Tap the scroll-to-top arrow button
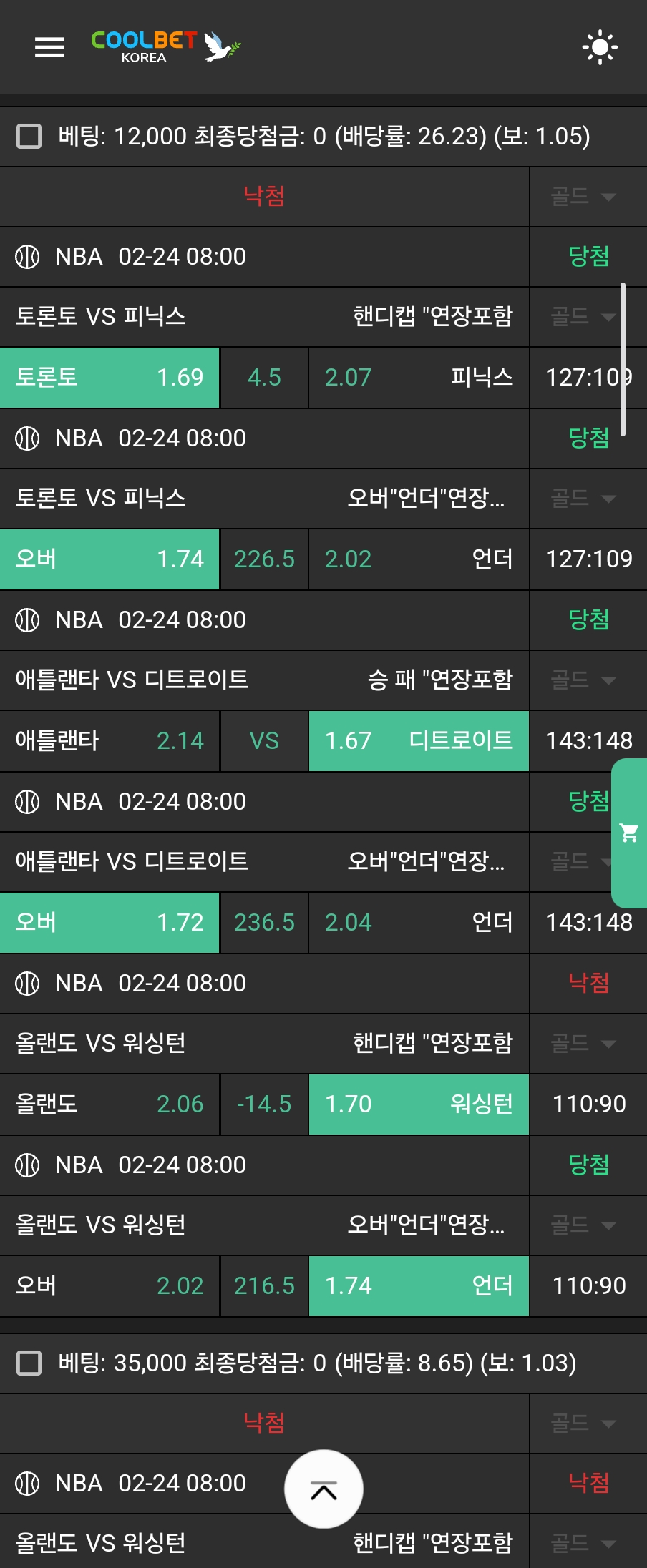This screenshot has height=1568, width=647. pos(323,1491)
